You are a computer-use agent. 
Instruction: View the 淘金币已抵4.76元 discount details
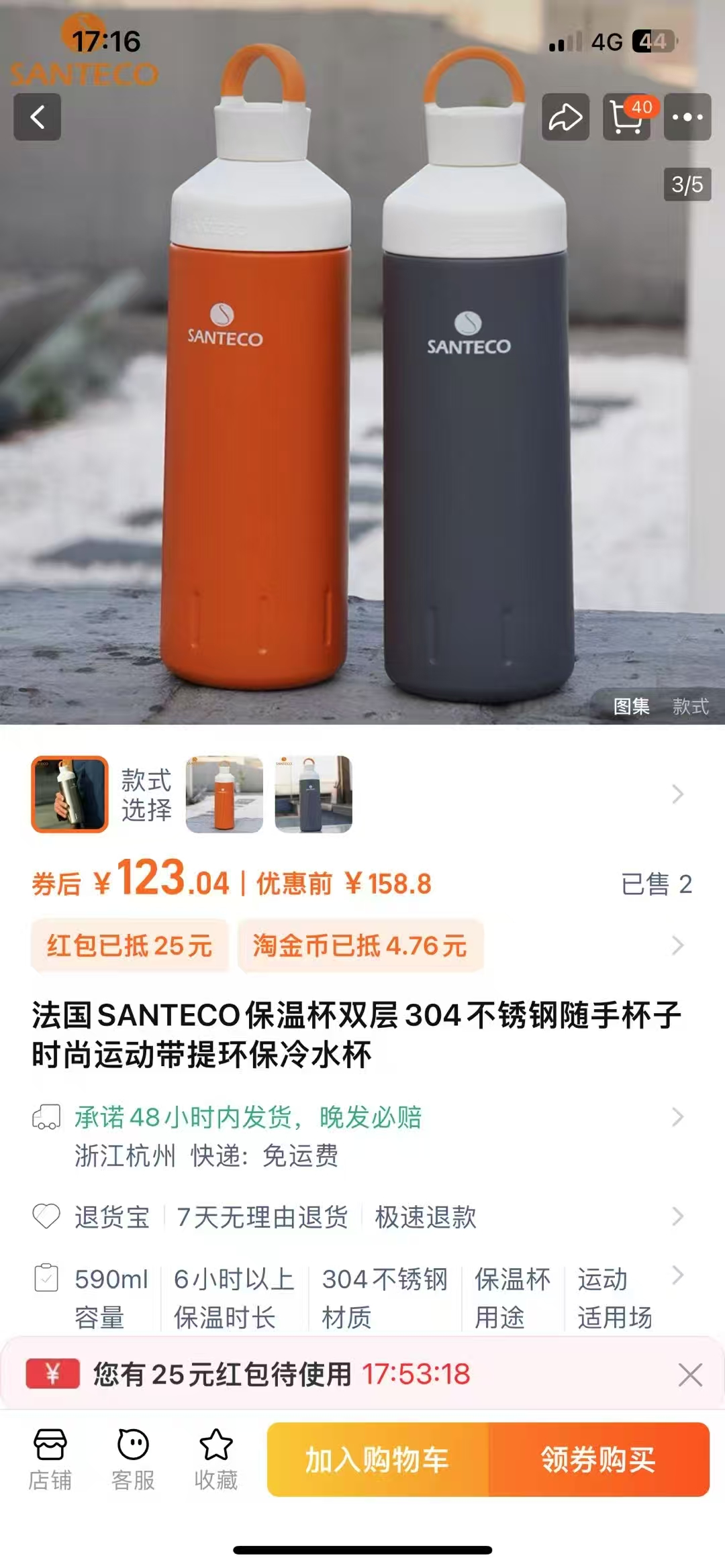(x=360, y=945)
